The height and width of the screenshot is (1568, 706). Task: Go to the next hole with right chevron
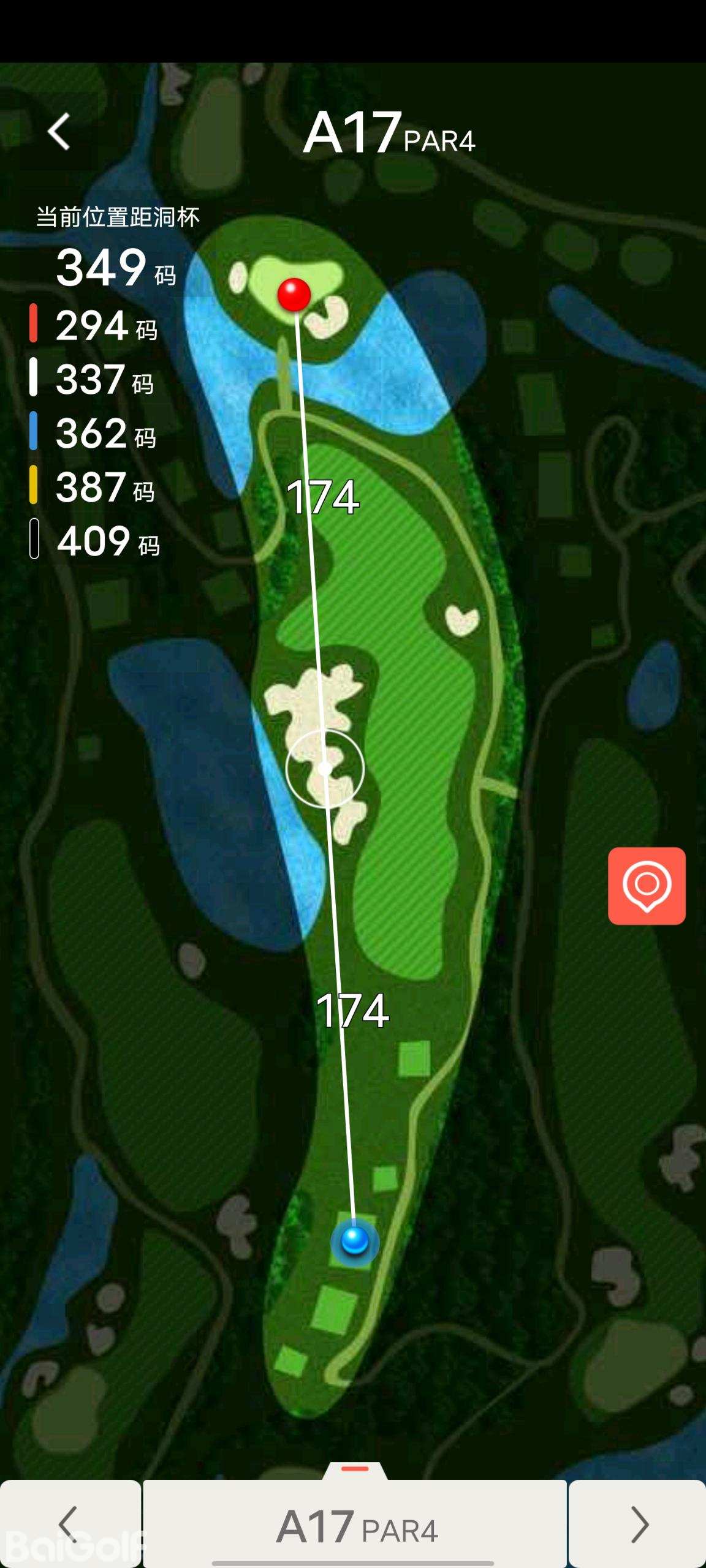pyautogui.click(x=638, y=1524)
